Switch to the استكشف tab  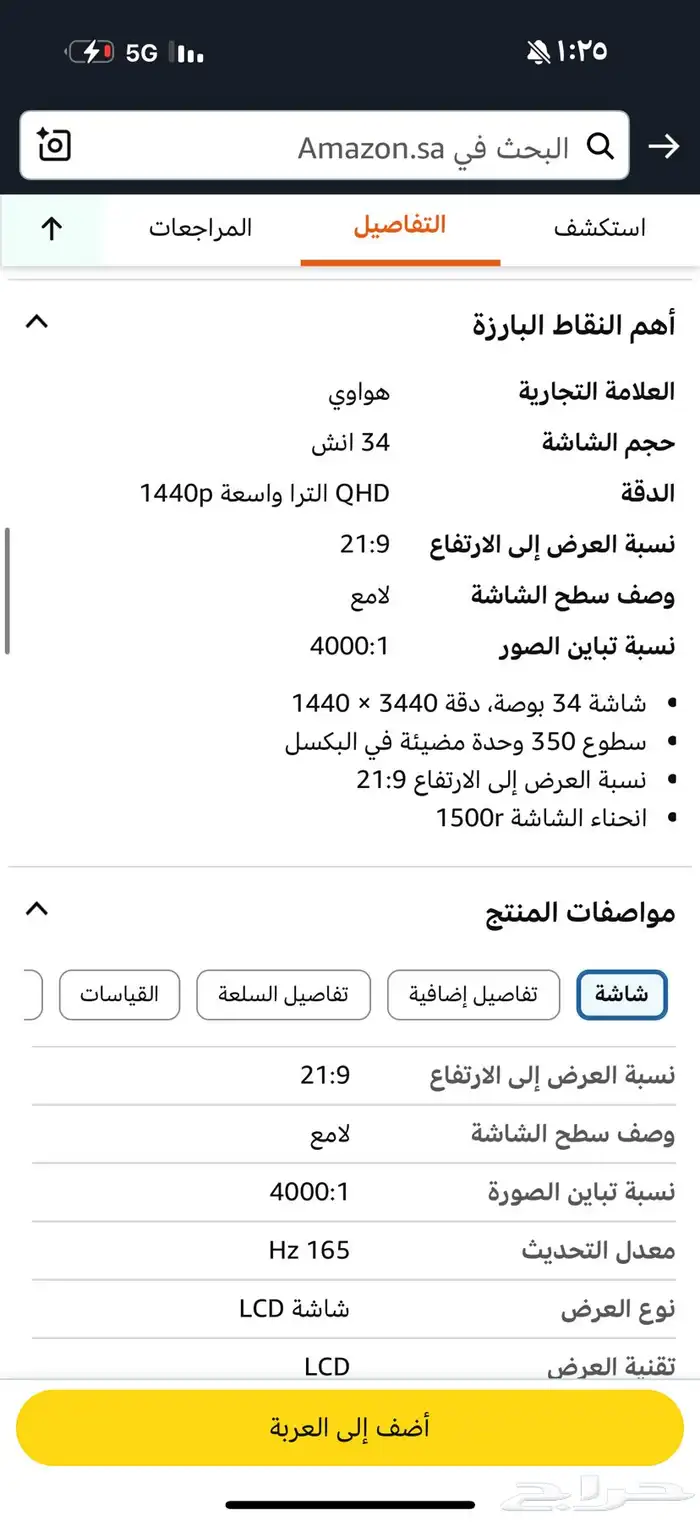click(x=600, y=228)
